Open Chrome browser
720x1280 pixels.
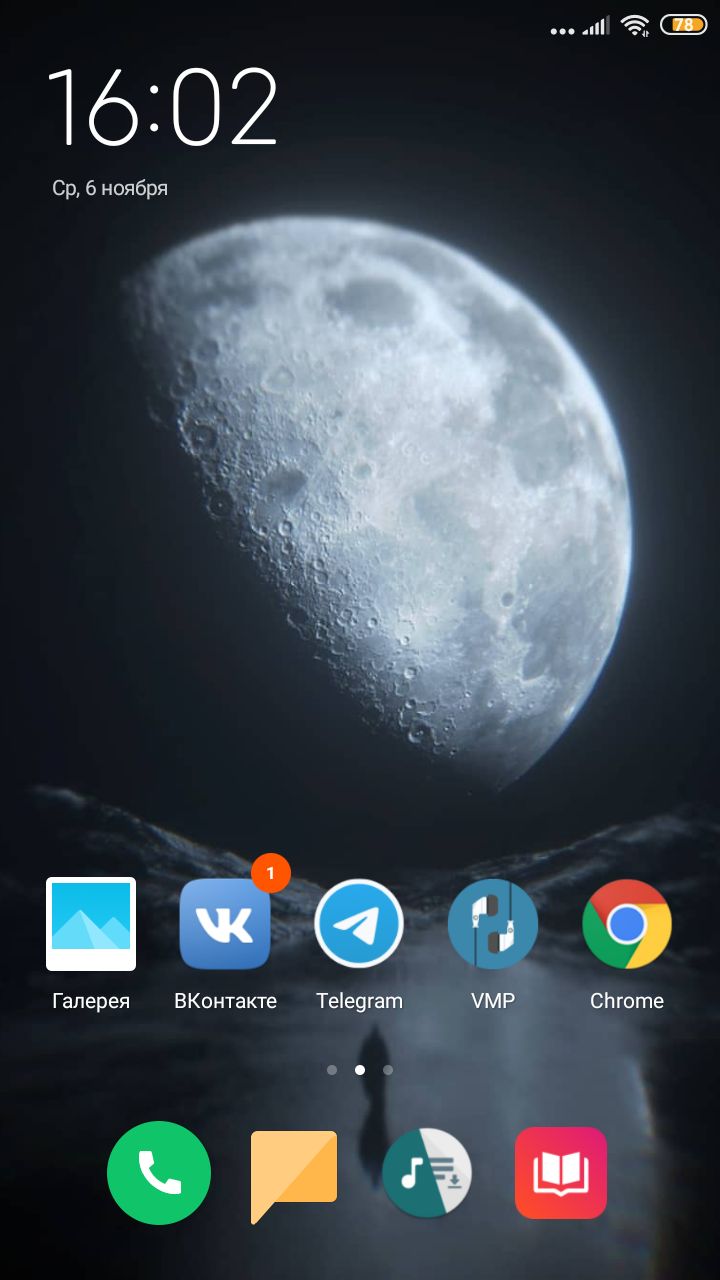(627, 925)
